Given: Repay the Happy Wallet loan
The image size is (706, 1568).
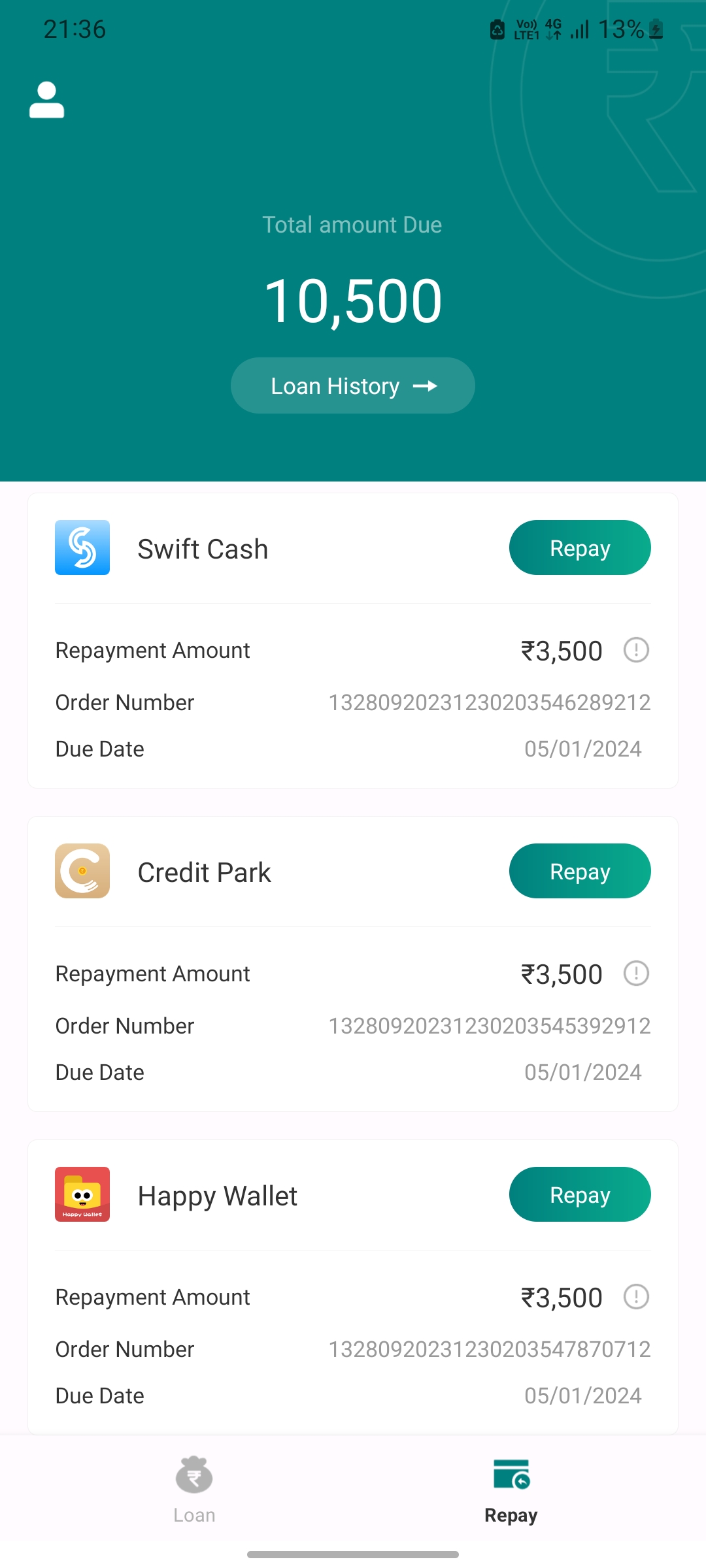Looking at the screenshot, I should tap(579, 1194).
